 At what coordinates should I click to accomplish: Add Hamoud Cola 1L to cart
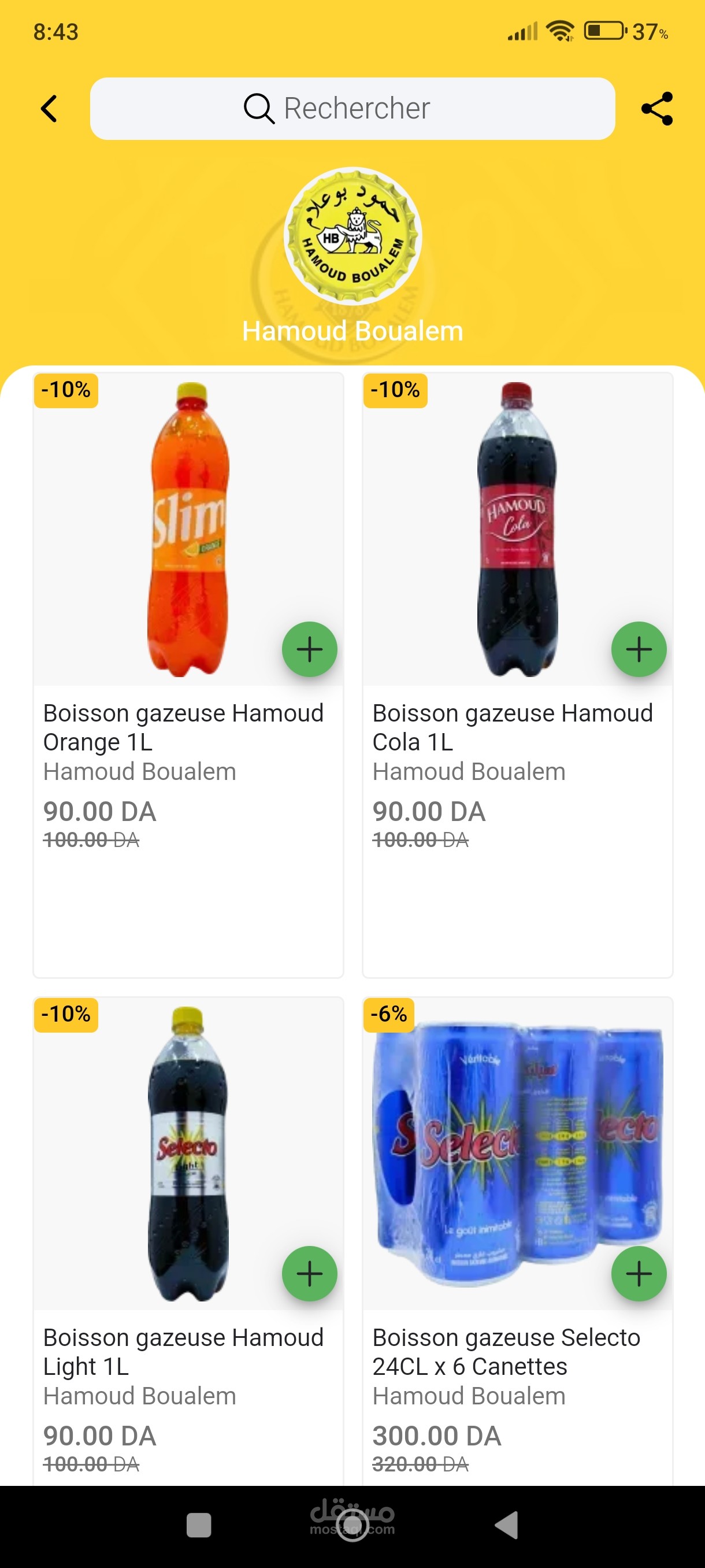coord(639,649)
